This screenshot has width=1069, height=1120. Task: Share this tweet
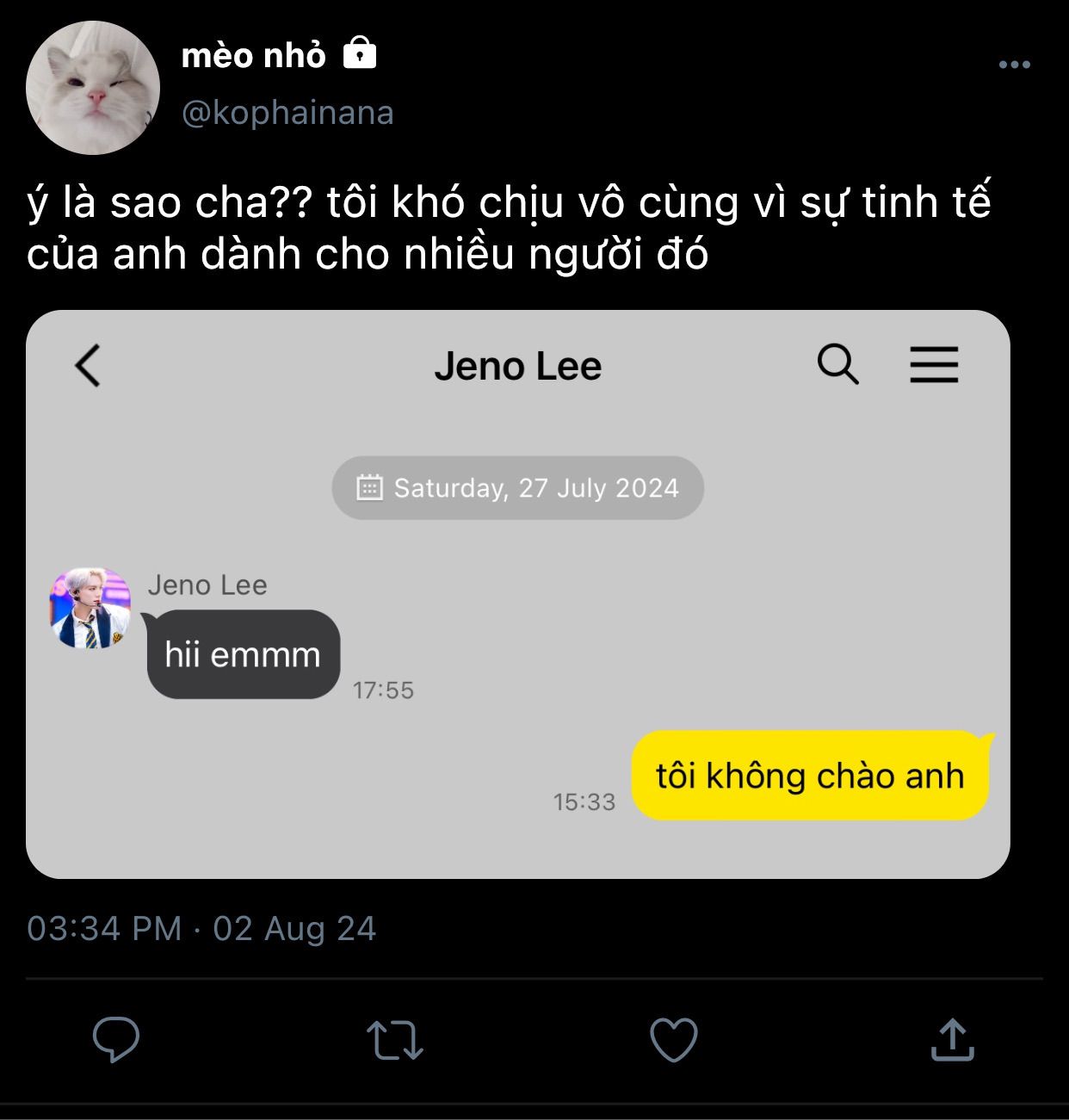pos(952,1039)
